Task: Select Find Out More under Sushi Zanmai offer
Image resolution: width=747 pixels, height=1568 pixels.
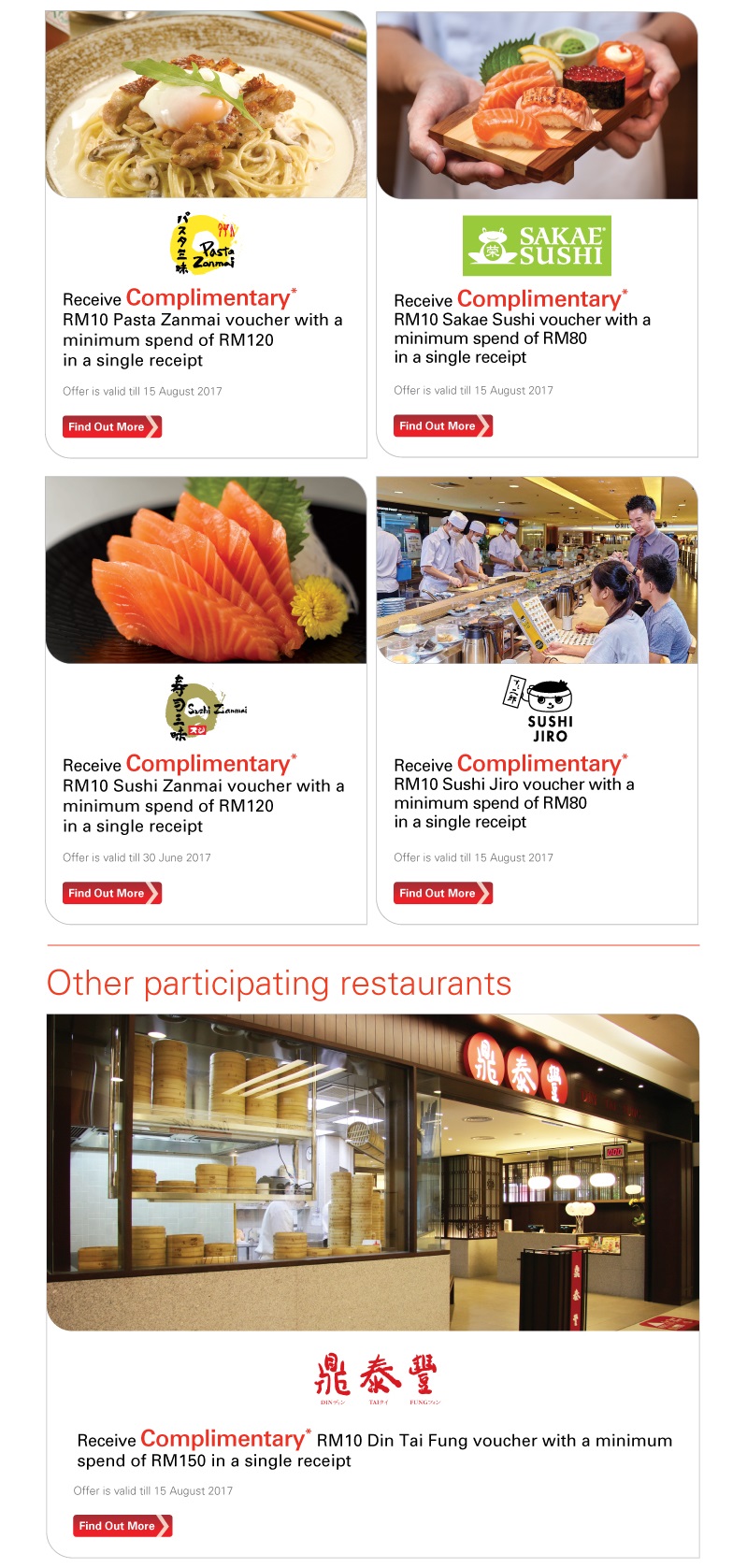Action: tap(111, 894)
